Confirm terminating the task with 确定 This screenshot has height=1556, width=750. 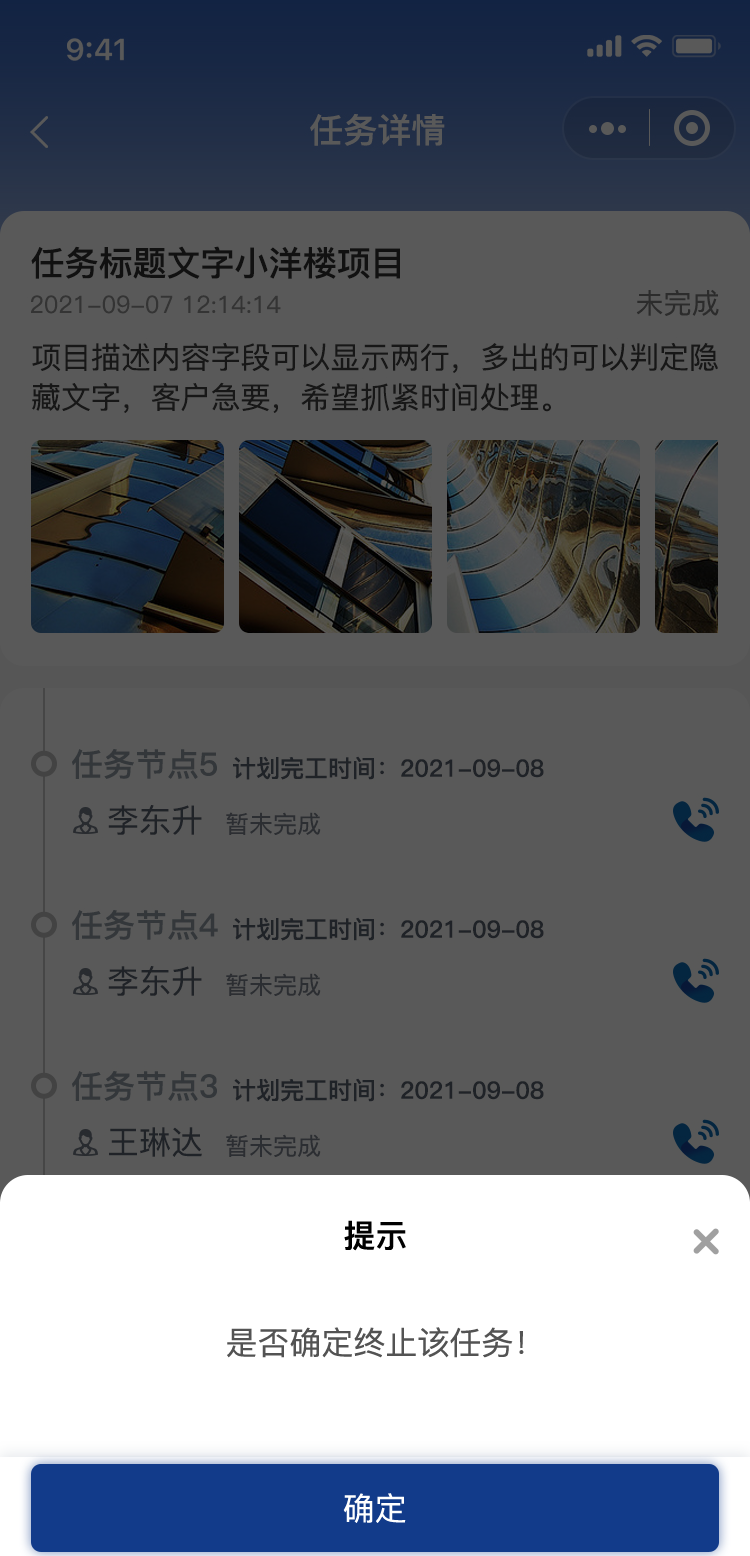375,1508
